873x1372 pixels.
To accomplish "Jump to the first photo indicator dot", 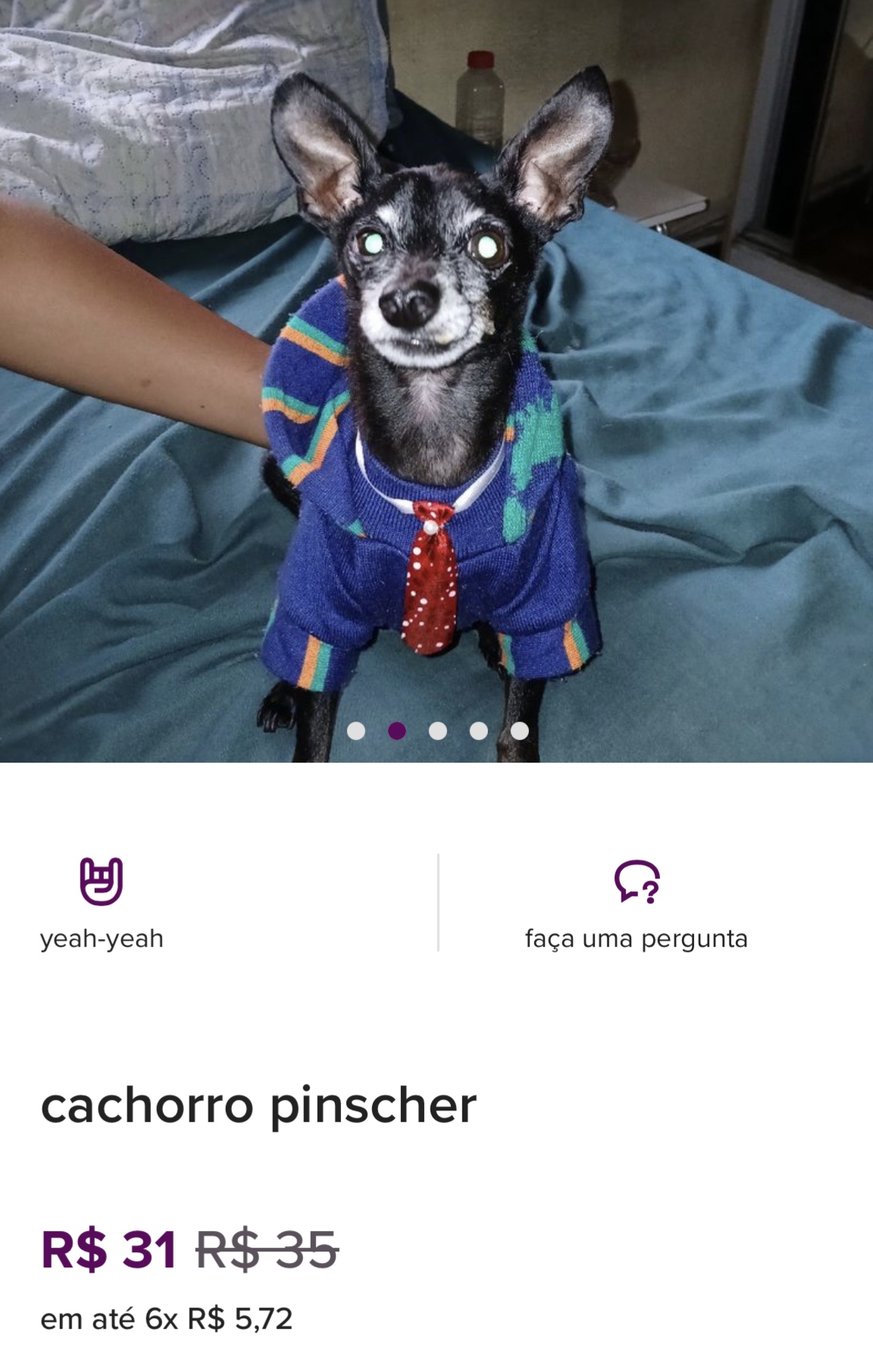I will (x=356, y=731).
